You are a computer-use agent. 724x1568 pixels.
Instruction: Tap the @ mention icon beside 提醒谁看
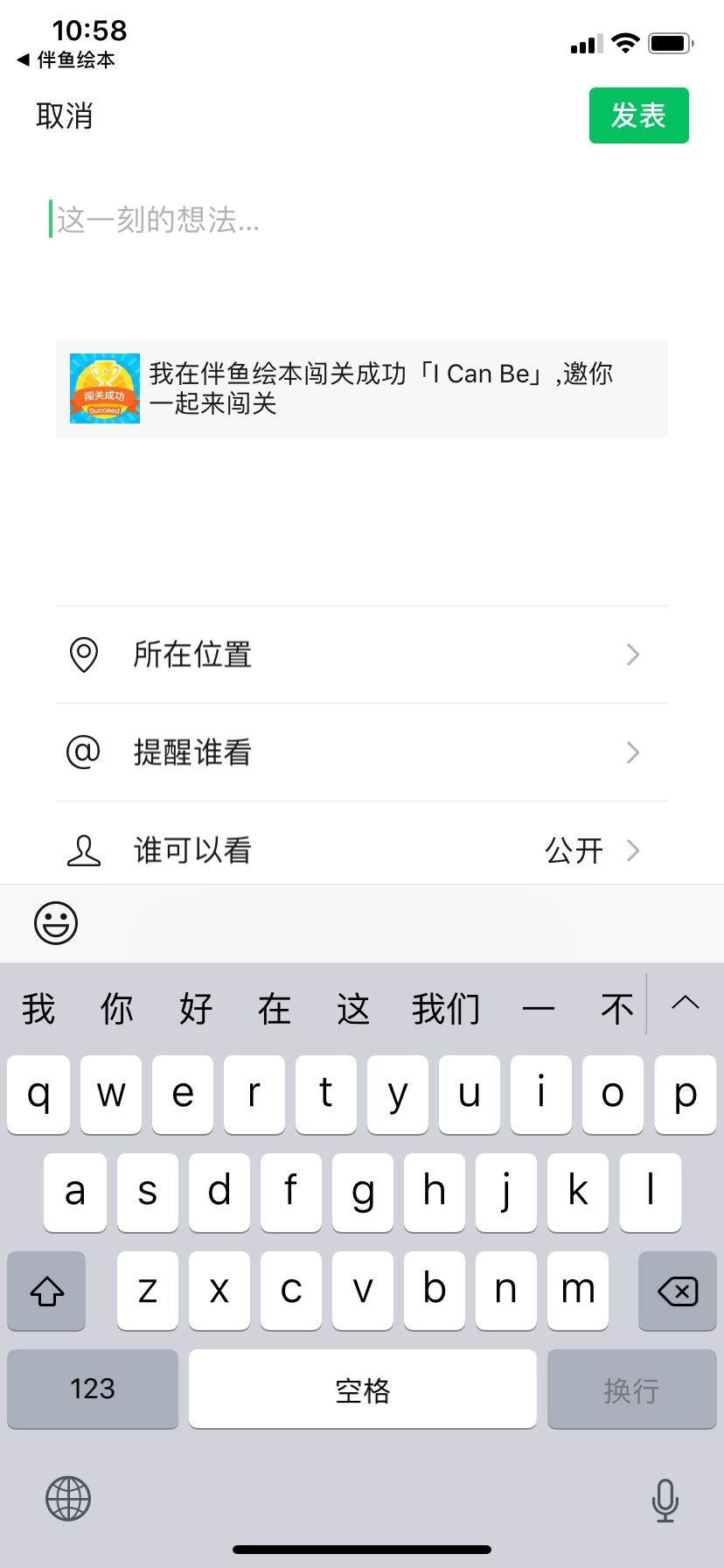pos(83,752)
